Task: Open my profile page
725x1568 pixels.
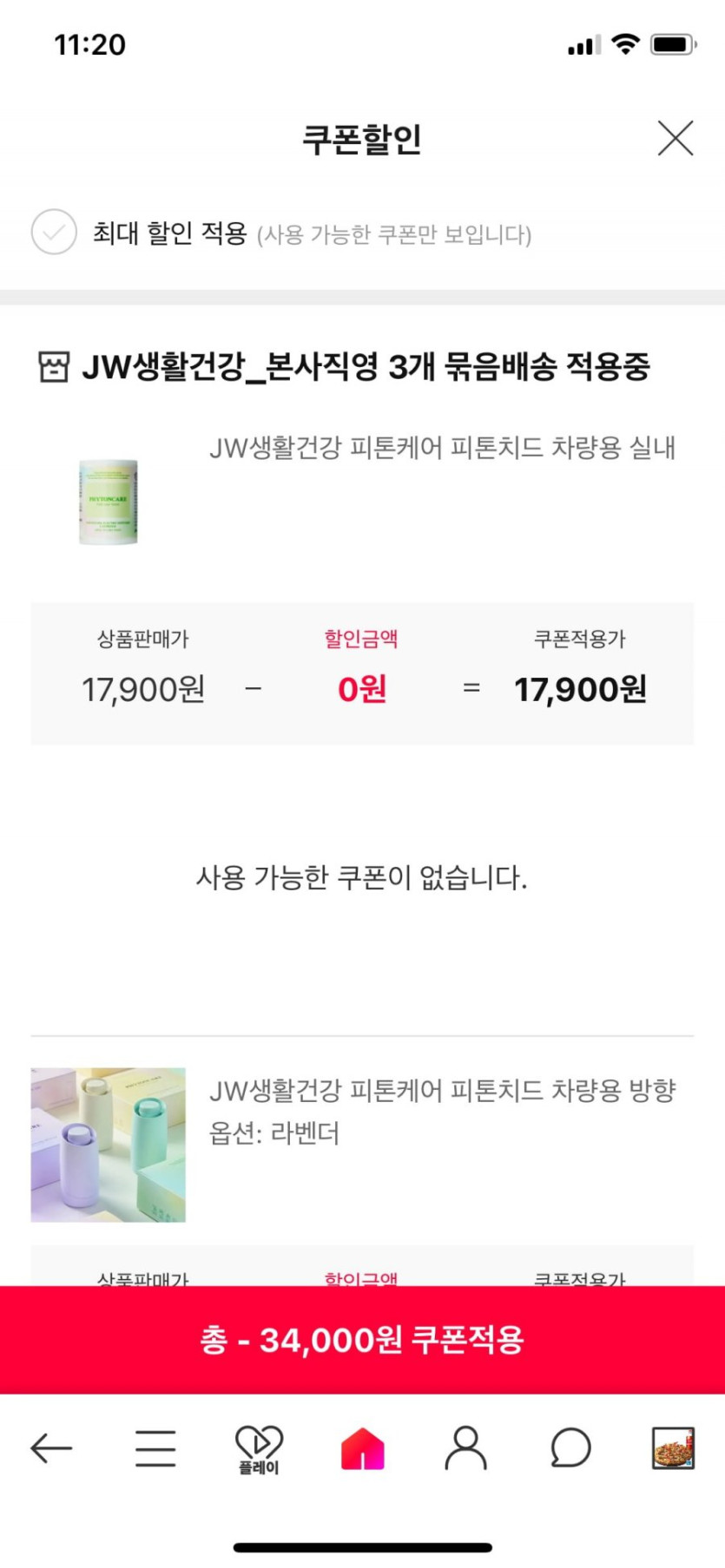Action: [x=466, y=1448]
